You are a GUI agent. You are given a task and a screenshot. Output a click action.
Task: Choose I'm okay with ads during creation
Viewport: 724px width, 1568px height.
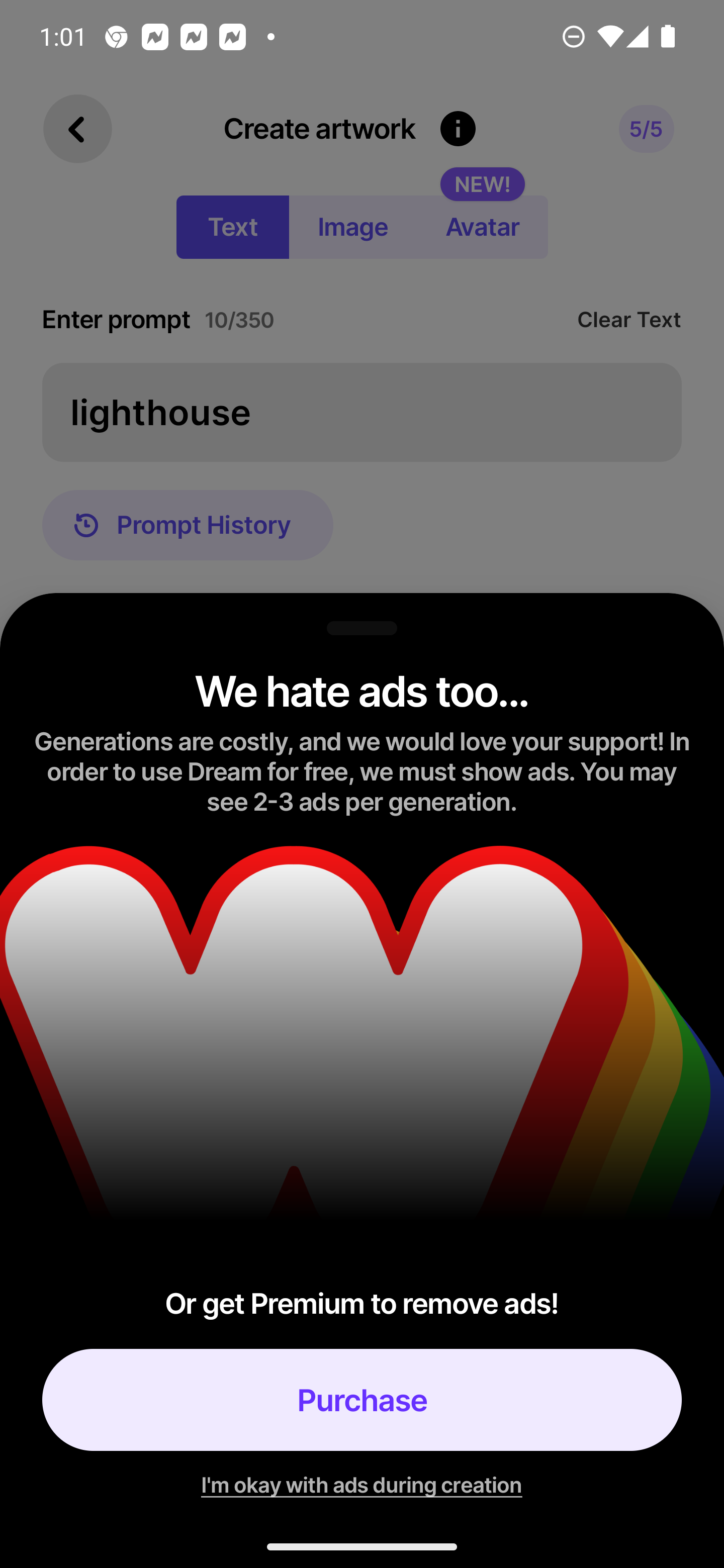coord(361,1485)
